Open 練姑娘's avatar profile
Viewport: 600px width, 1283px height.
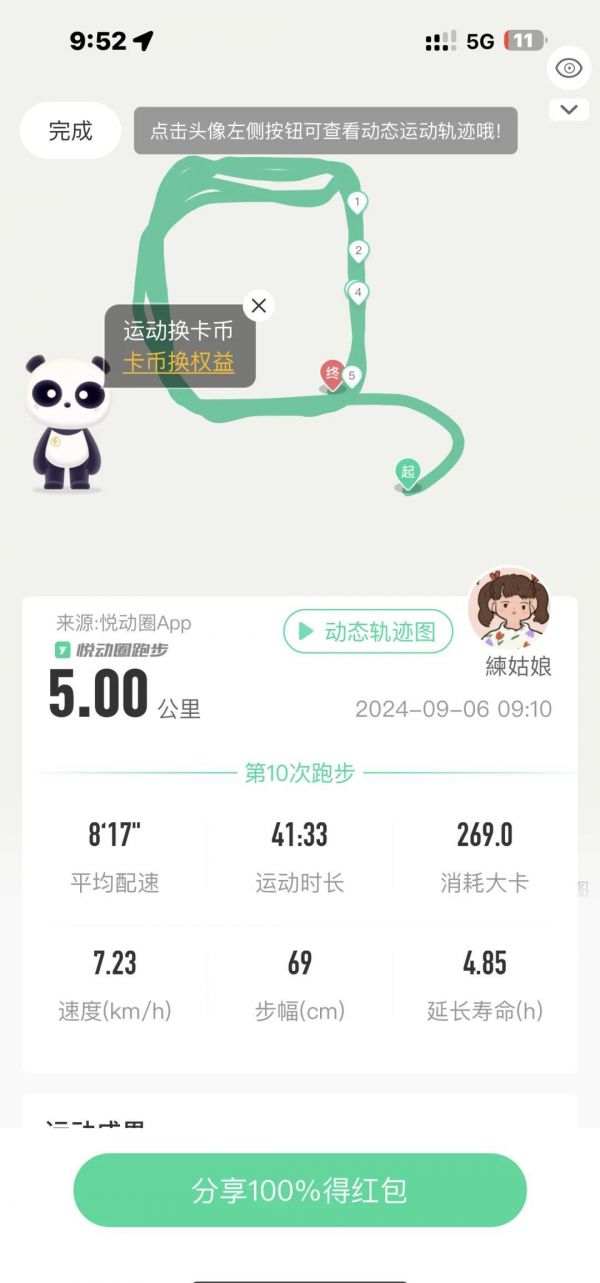tap(509, 609)
